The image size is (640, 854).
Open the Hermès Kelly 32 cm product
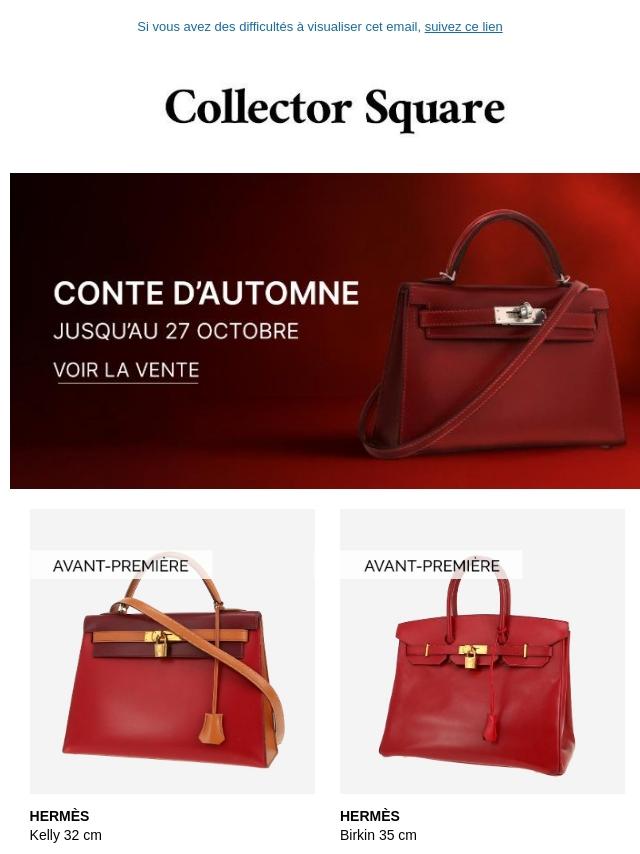point(172,660)
